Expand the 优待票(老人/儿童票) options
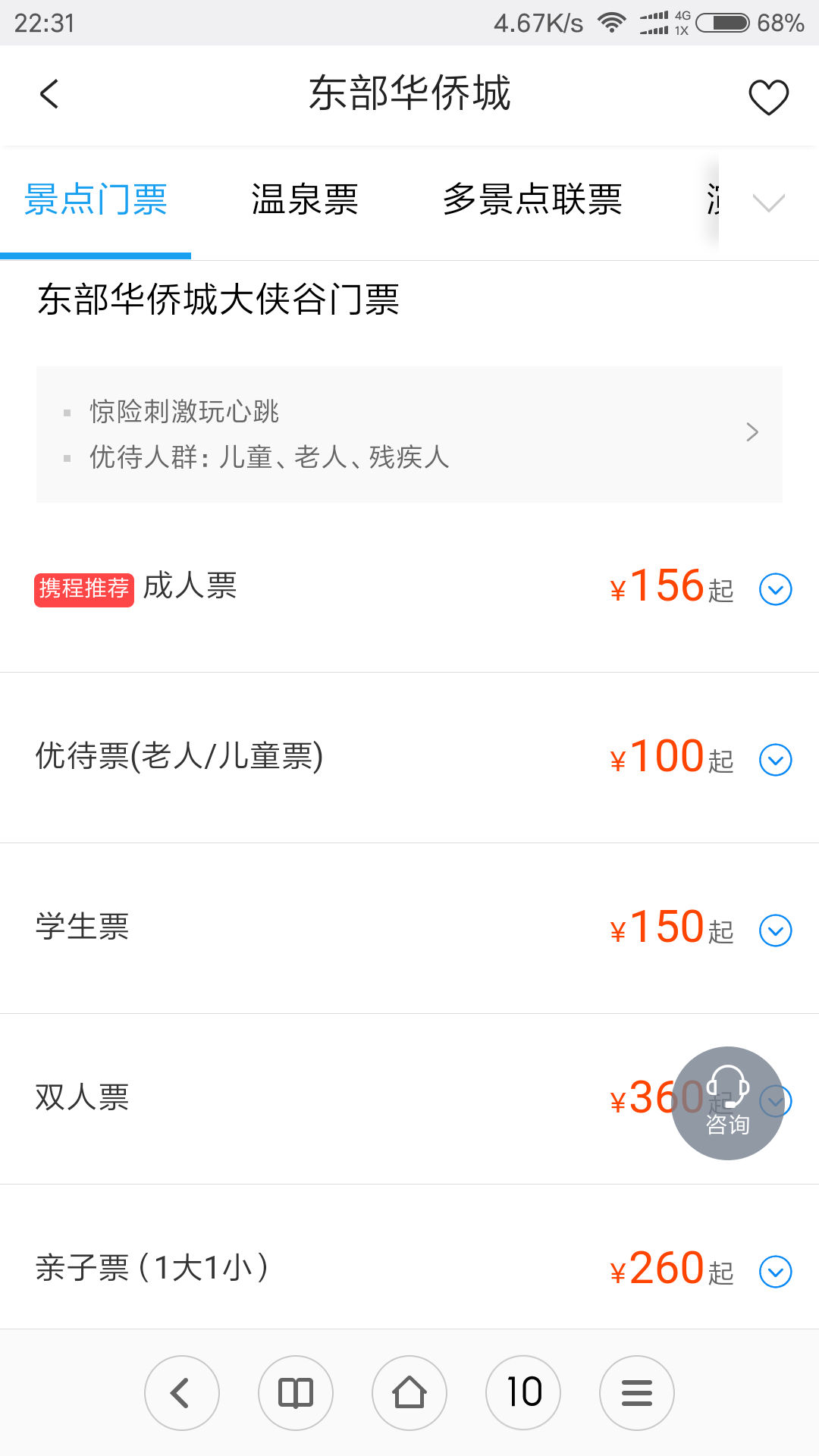 click(x=776, y=760)
